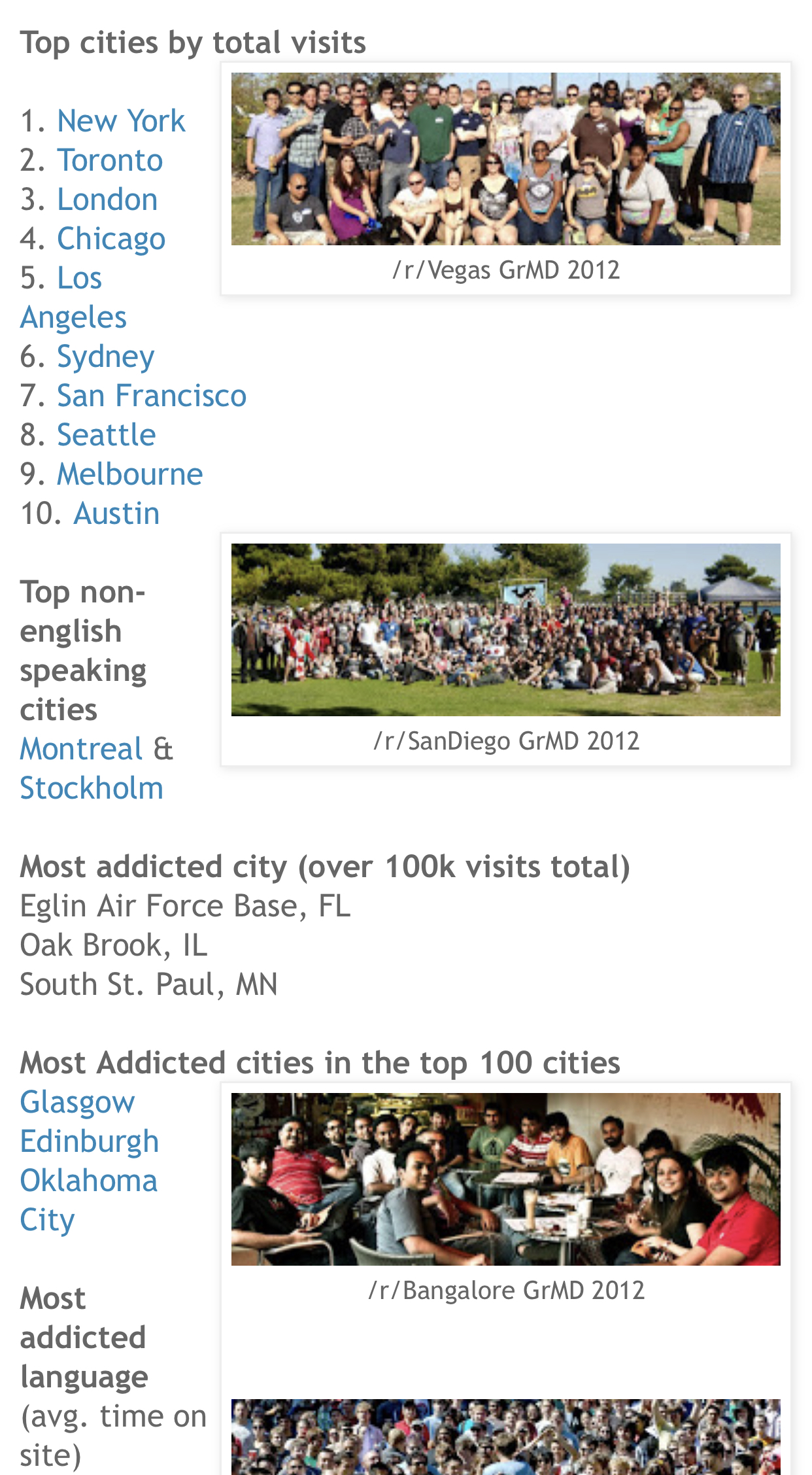Open the Toronto link
Image resolution: width=812 pixels, height=1475 pixels.
pyautogui.click(x=110, y=160)
